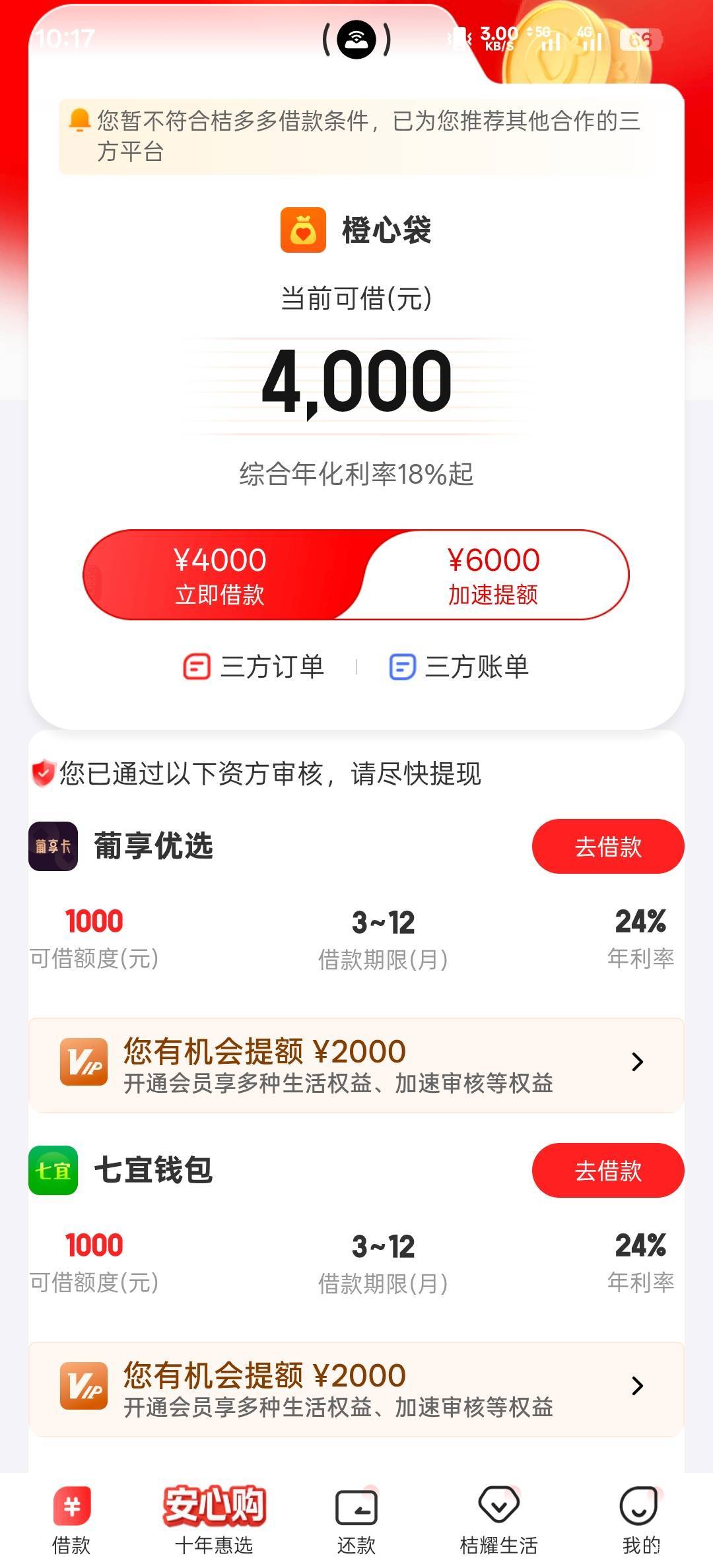Tap 去借款 for 葡享优选
The height and width of the screenshot is (1568, 713).
click(x=607, y=846)
